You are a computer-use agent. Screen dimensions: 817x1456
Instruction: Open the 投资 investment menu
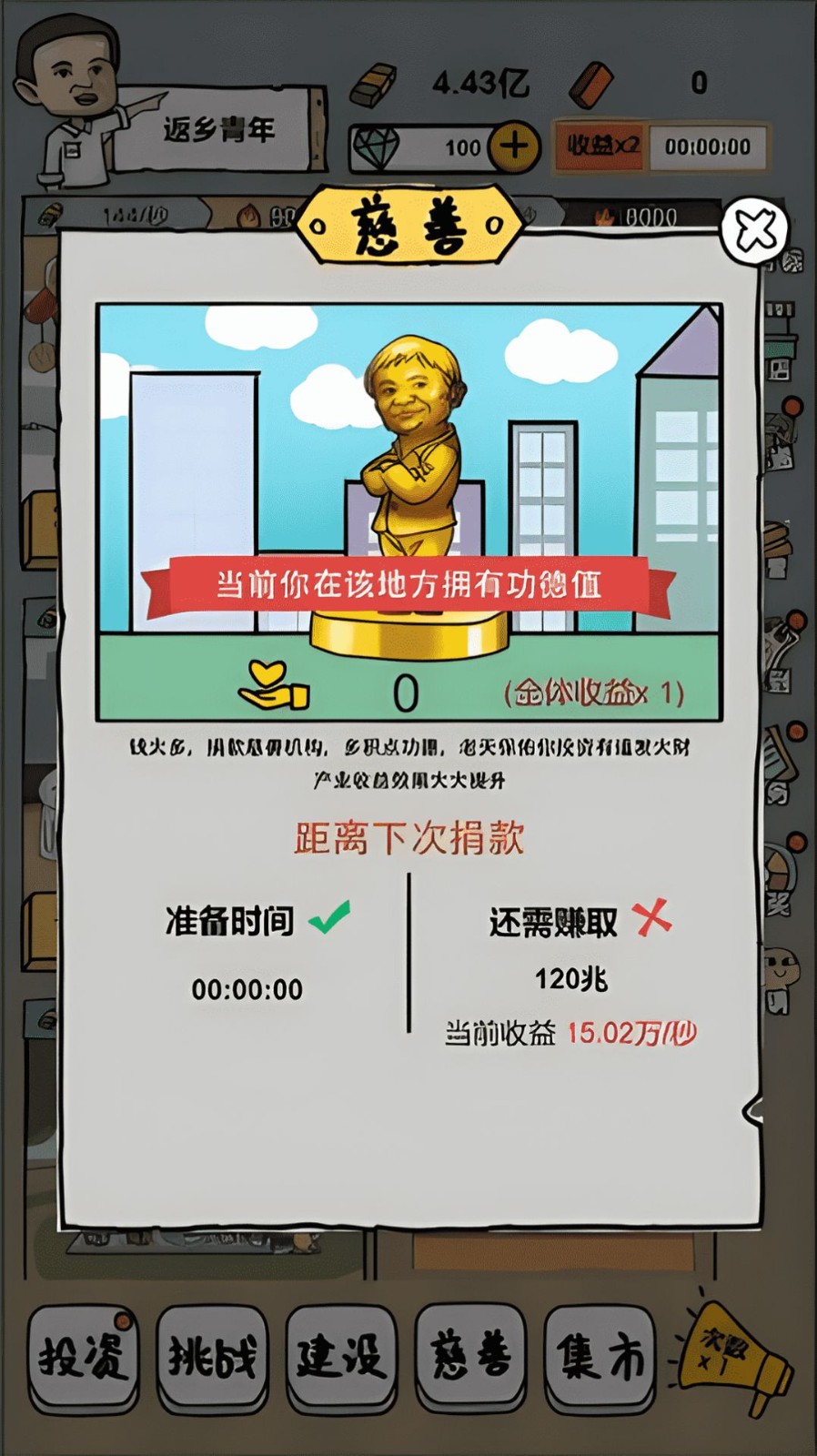pyautogui.click(x=83, y=1357)
